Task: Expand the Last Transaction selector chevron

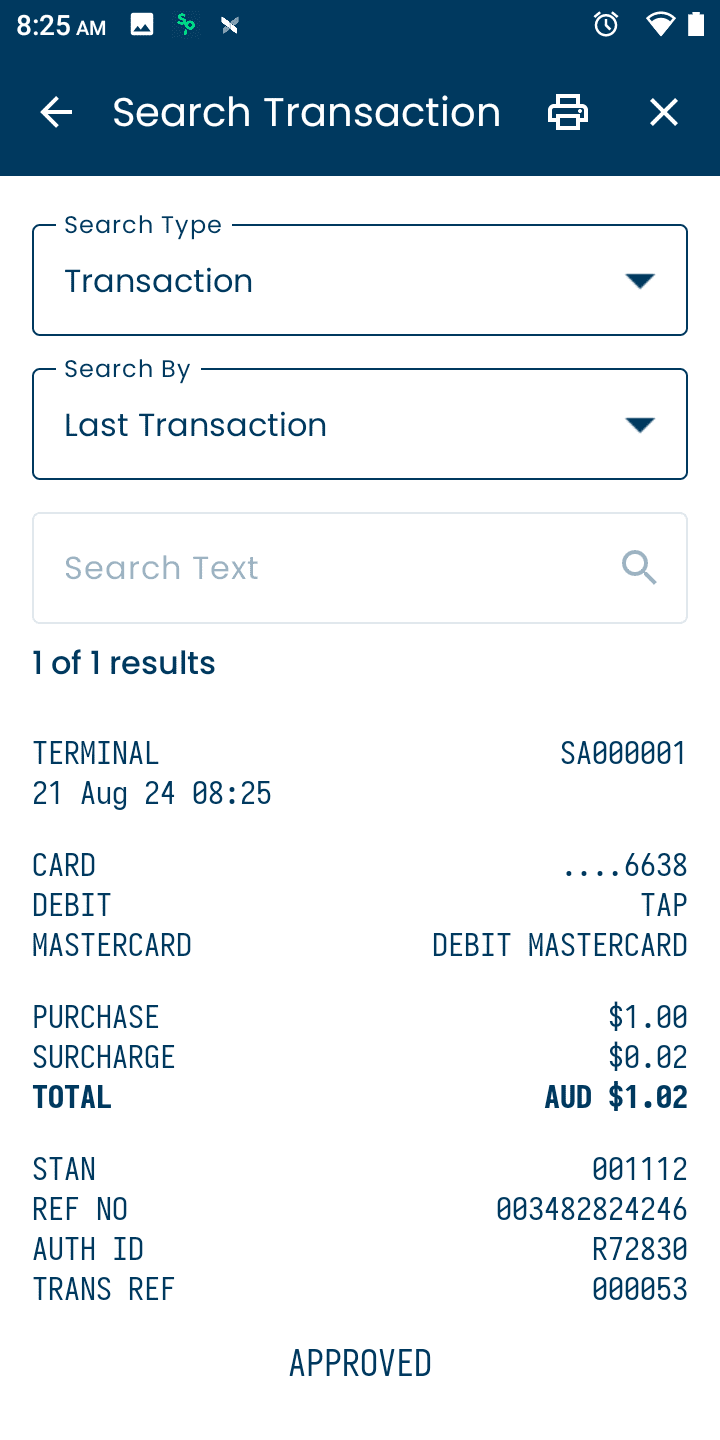Action: click(x=640, y=424)
